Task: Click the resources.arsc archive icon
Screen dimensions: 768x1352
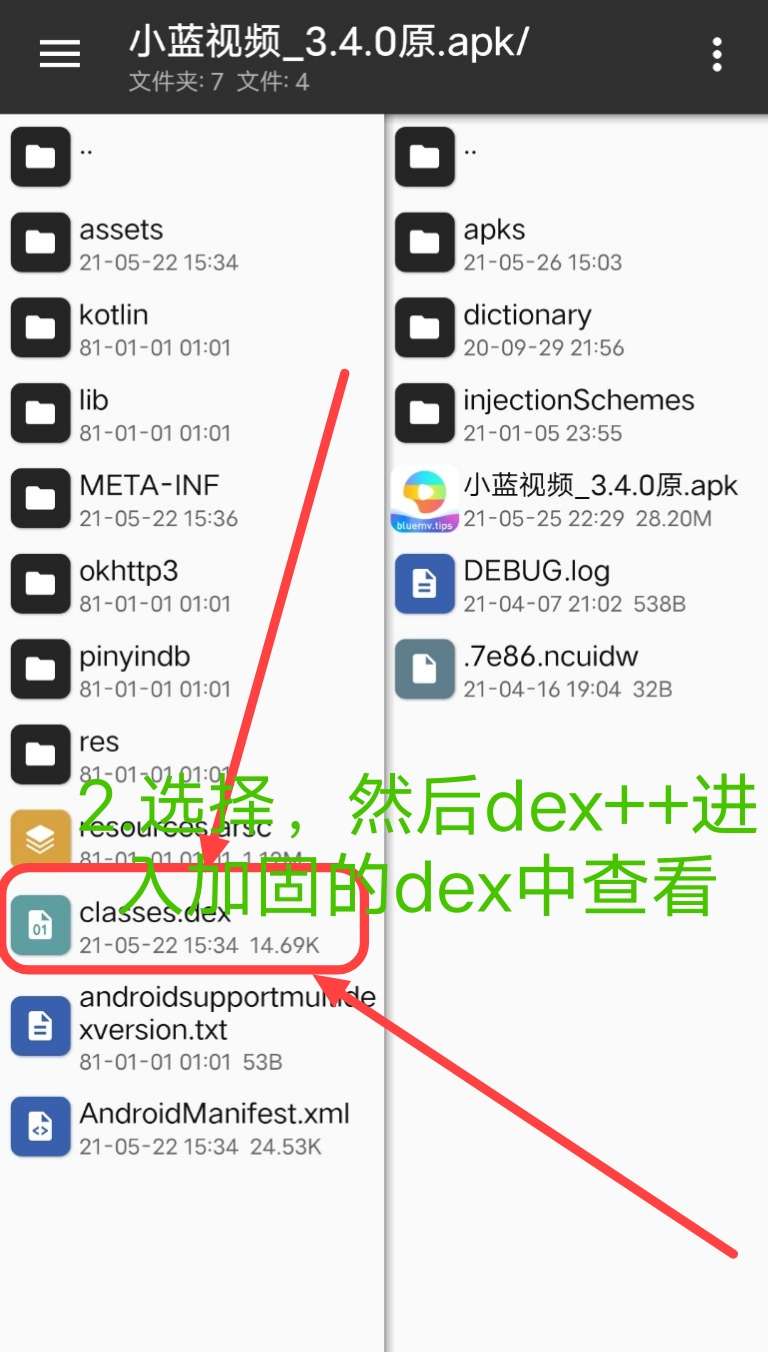Action: pyautogui.click(x=40, y=840)
